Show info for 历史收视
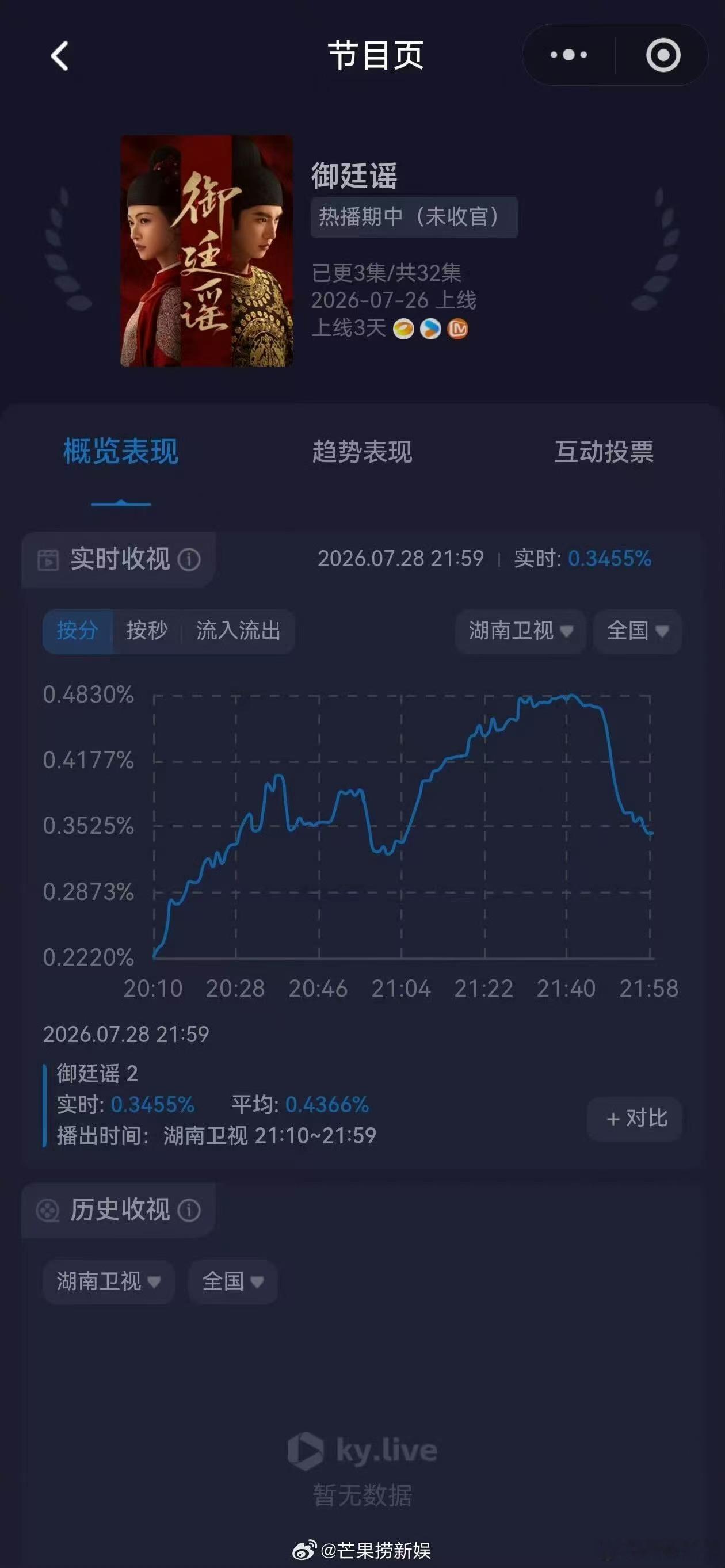This screenshot has height=1568, width=725. click(x=189, y=1210)
